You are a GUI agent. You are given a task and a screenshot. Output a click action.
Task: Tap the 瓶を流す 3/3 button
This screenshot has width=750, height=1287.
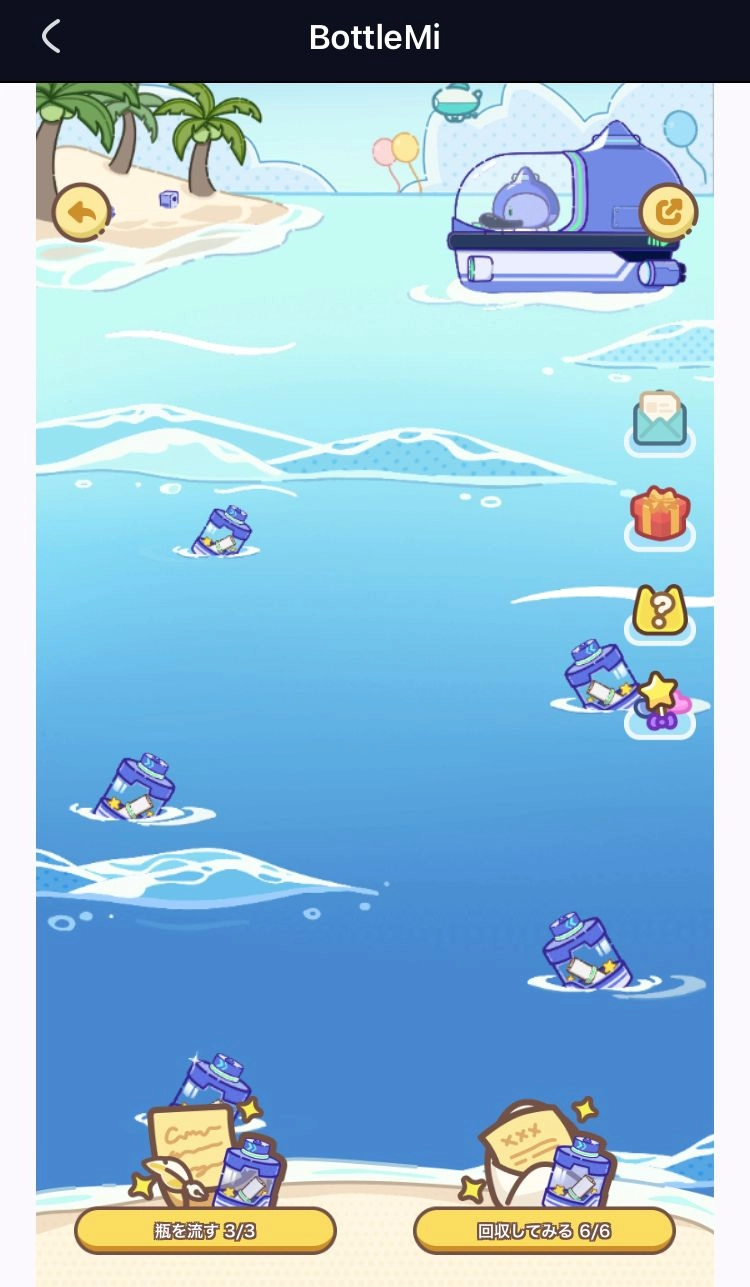pos(205,1230)
